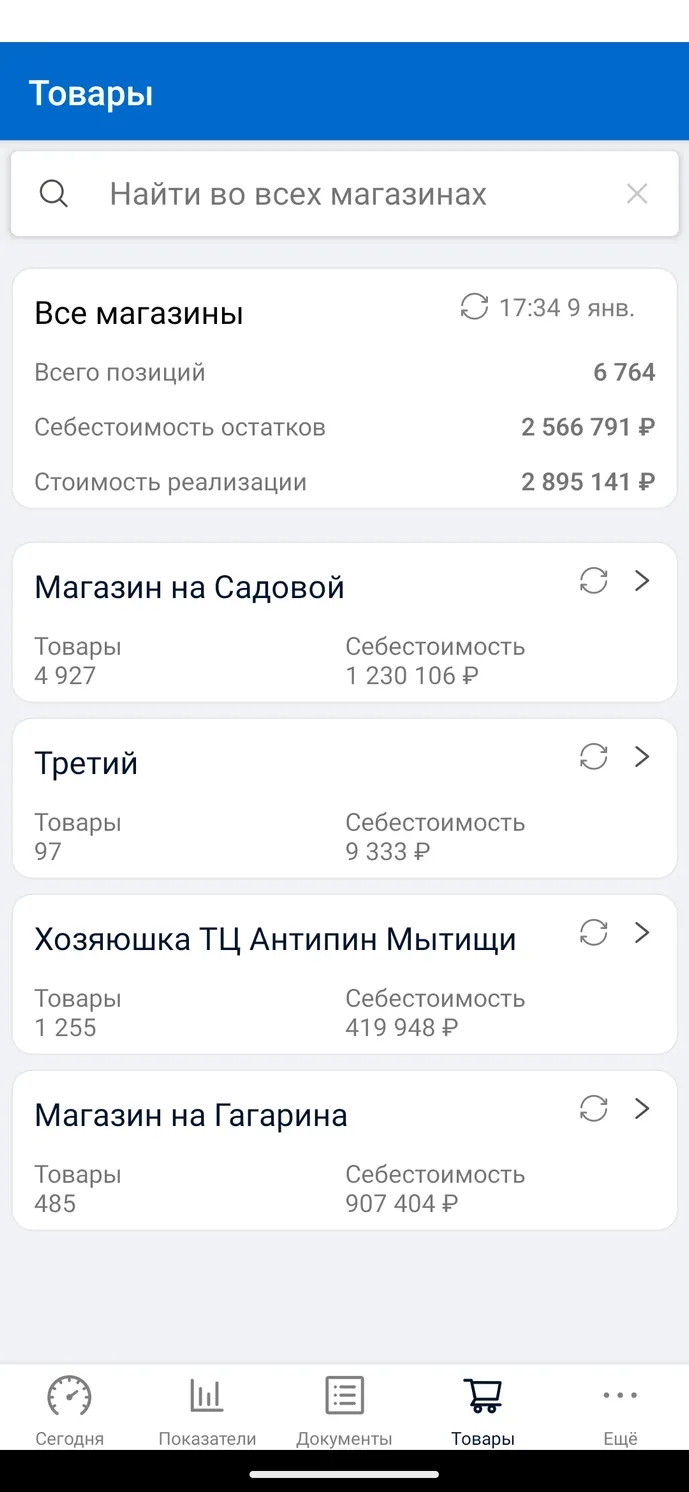
Task: Refresh data for Магазин на Гагарина
Action: coord(594,1109)
